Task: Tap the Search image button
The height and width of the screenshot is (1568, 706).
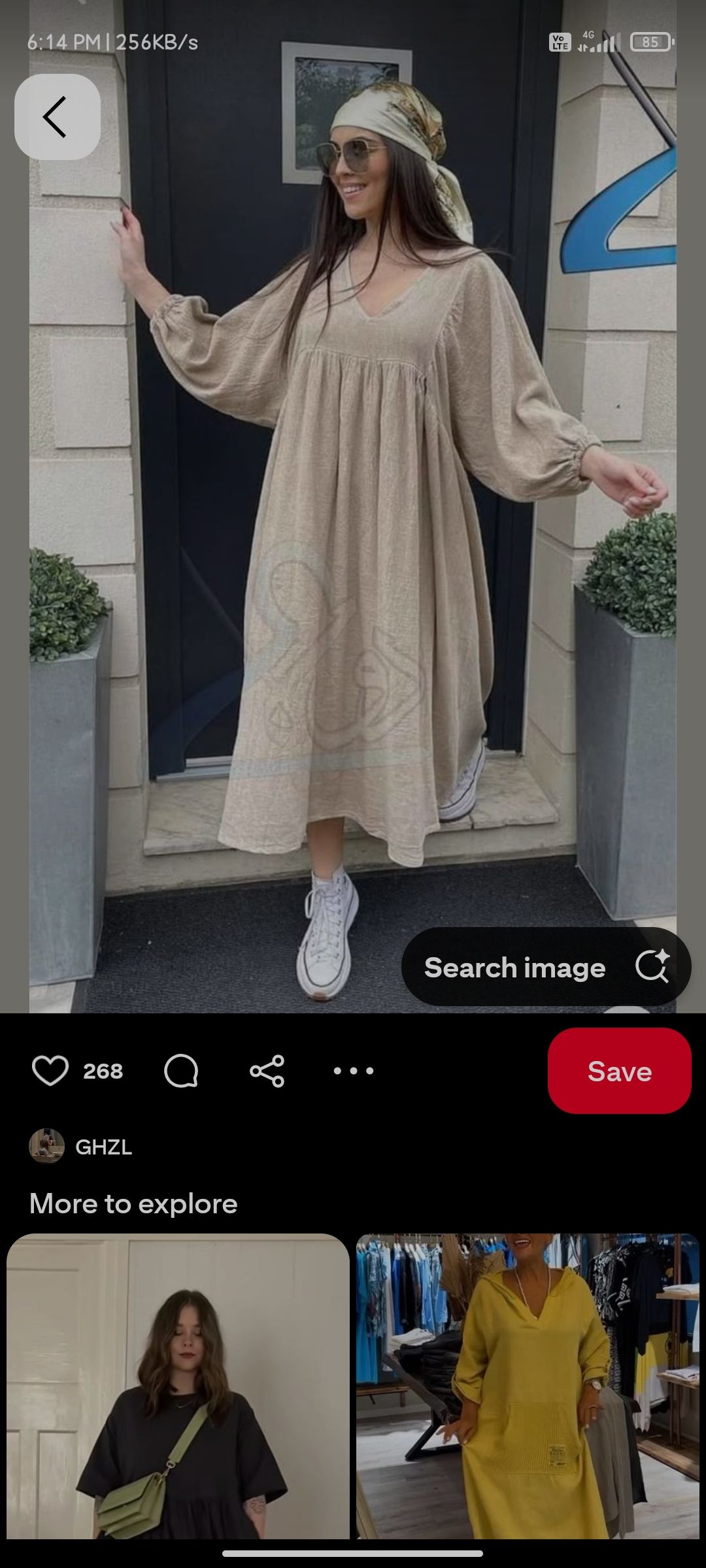Action: [546, 967]
